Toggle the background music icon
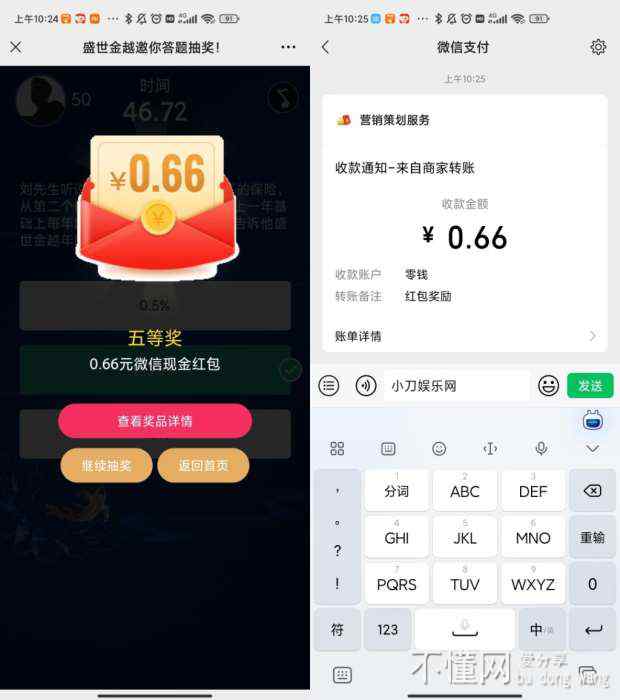The width and height of the screenshot is (620, 700). point(284,97)
